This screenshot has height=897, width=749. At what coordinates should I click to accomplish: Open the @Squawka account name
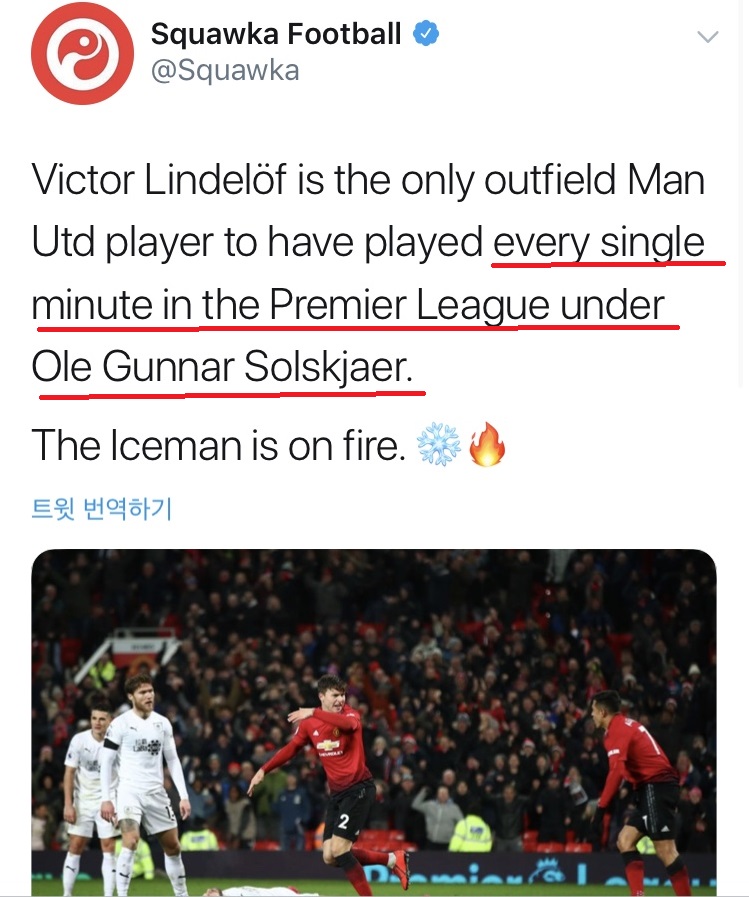click(x=224, y=70)
